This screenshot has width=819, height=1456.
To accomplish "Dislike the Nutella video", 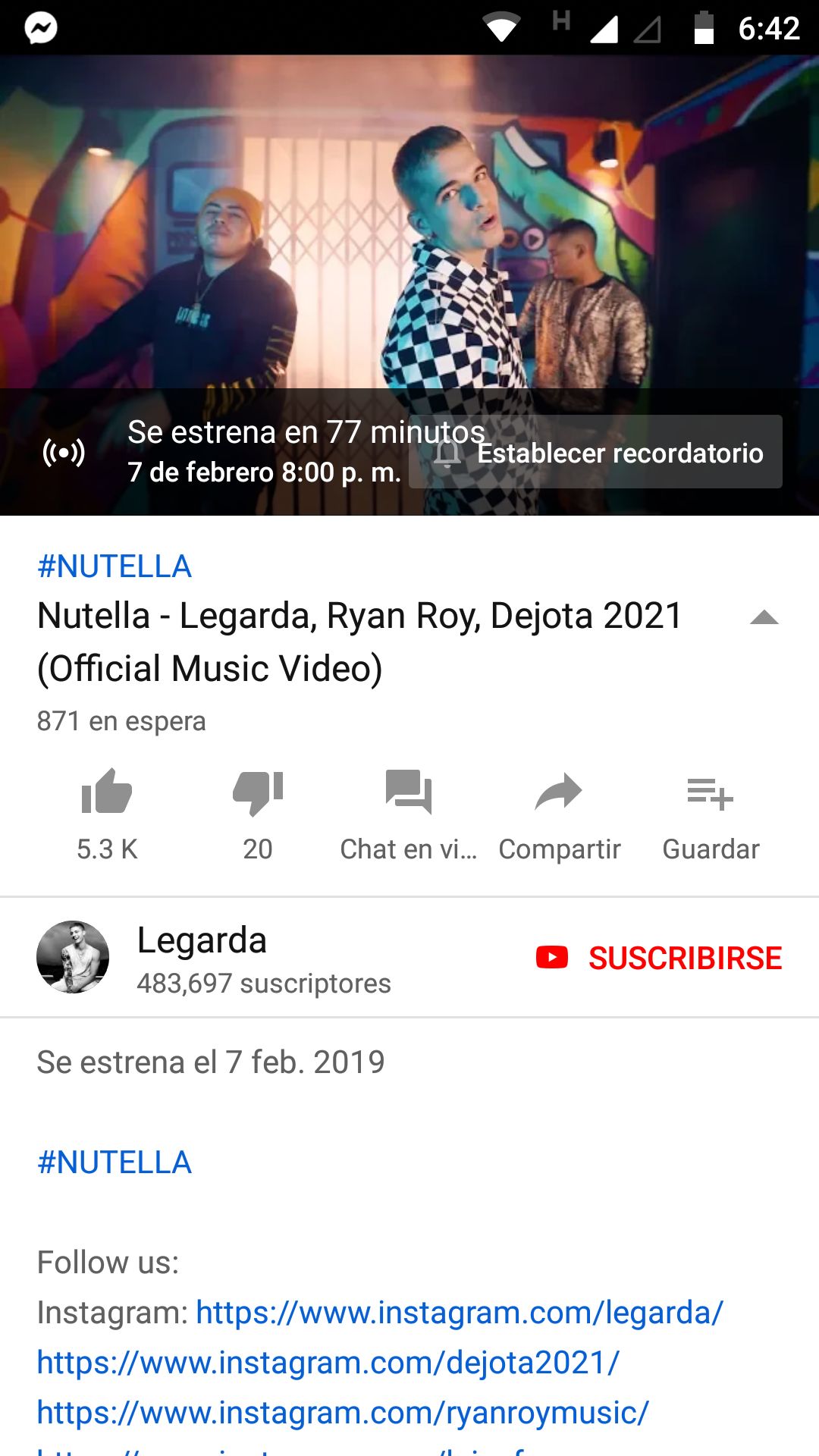I will (258, 792).
